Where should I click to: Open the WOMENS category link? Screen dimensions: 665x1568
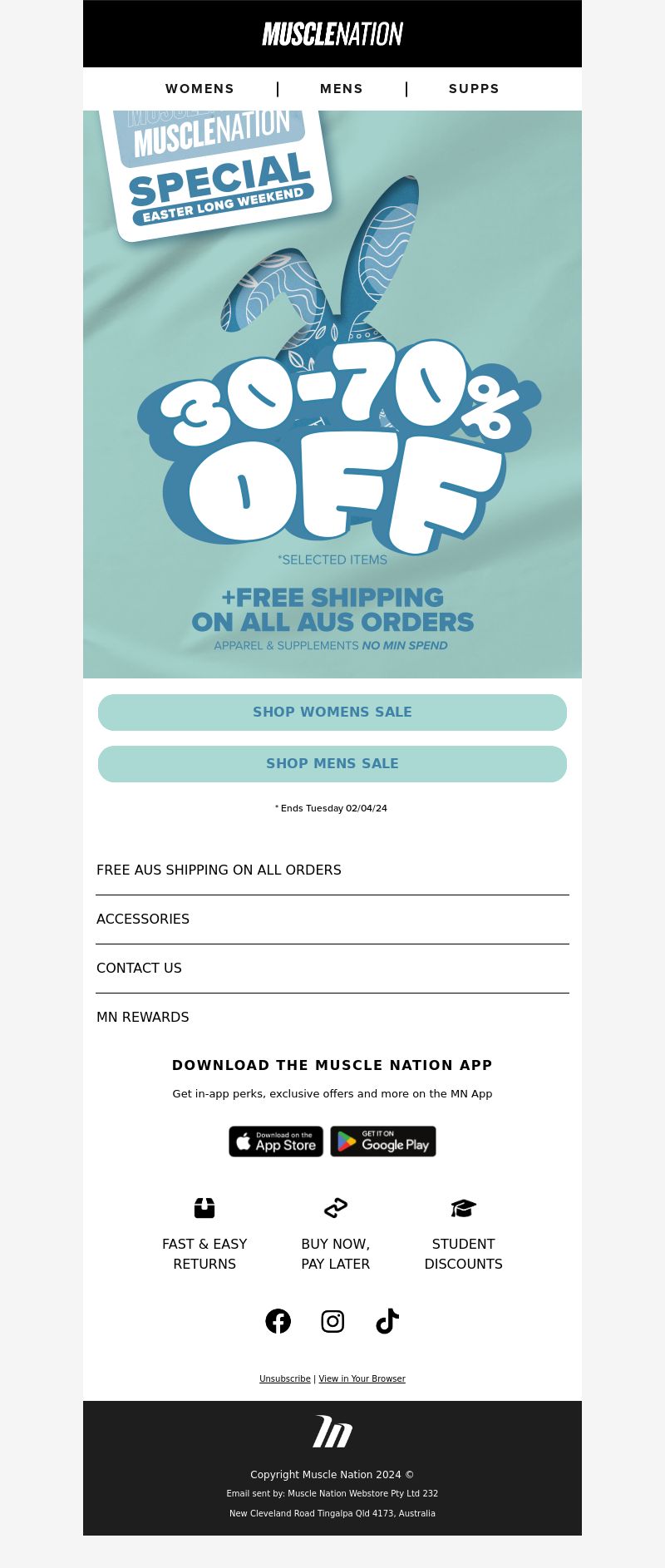click(199, 89)
